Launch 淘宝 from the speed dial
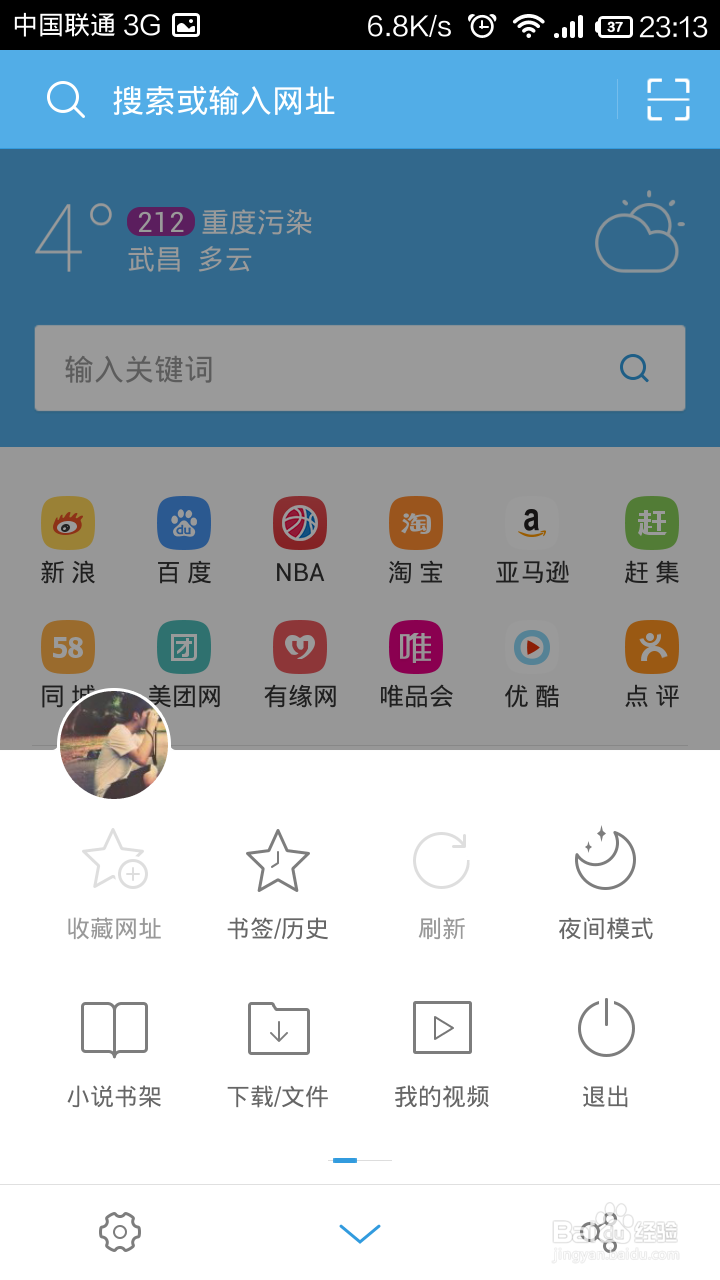Image resolution: width=720 pixels, height=1280 pixels. [415, 522]
